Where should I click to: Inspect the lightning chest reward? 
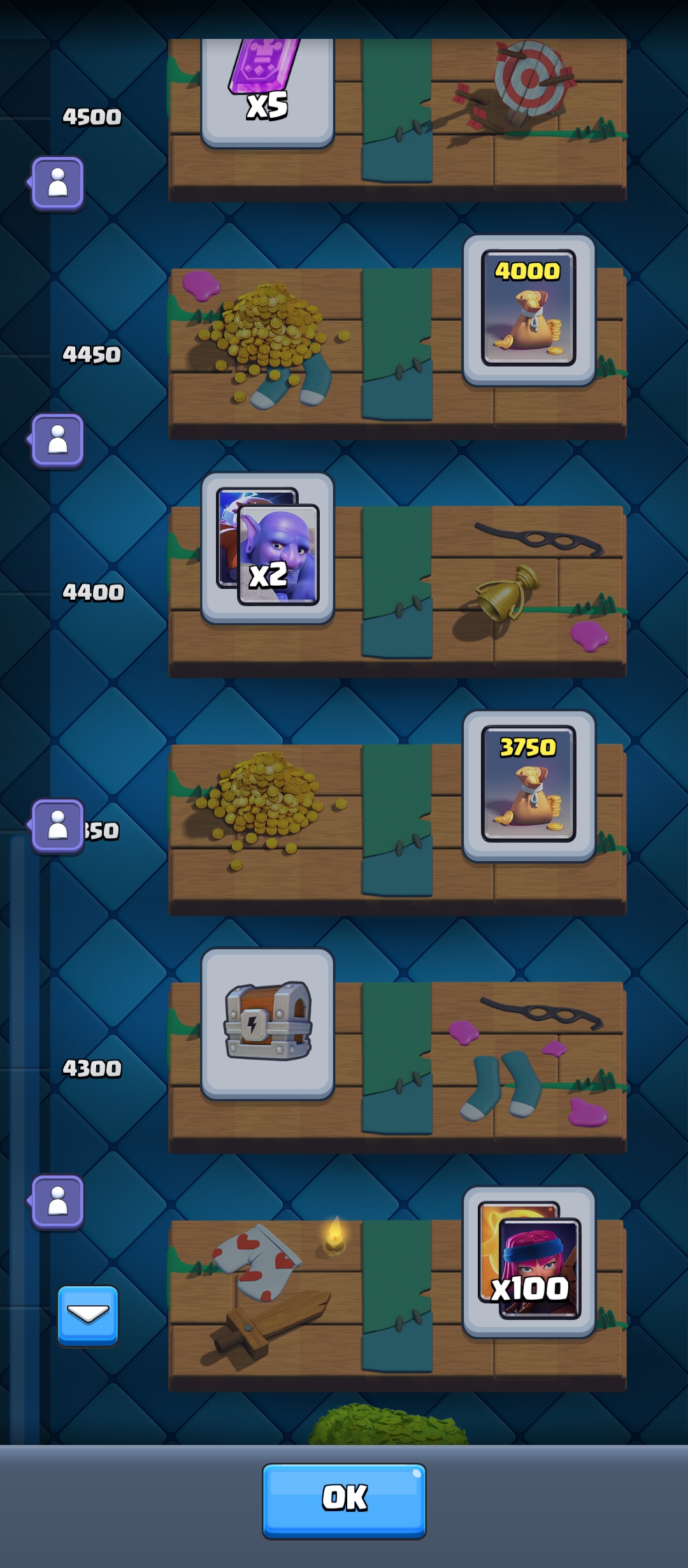(268, 1023)
